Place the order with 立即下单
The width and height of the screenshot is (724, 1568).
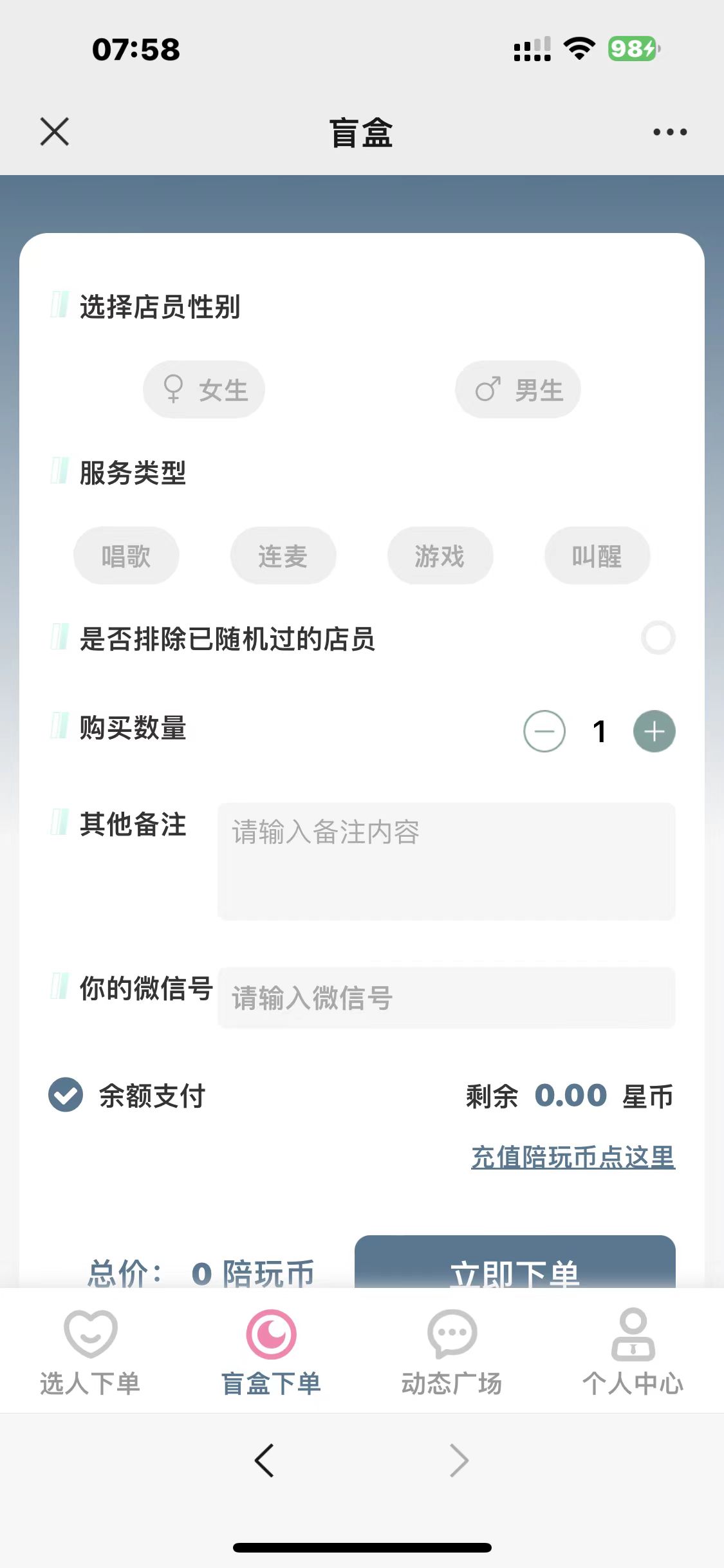(x=515, y=1265)
